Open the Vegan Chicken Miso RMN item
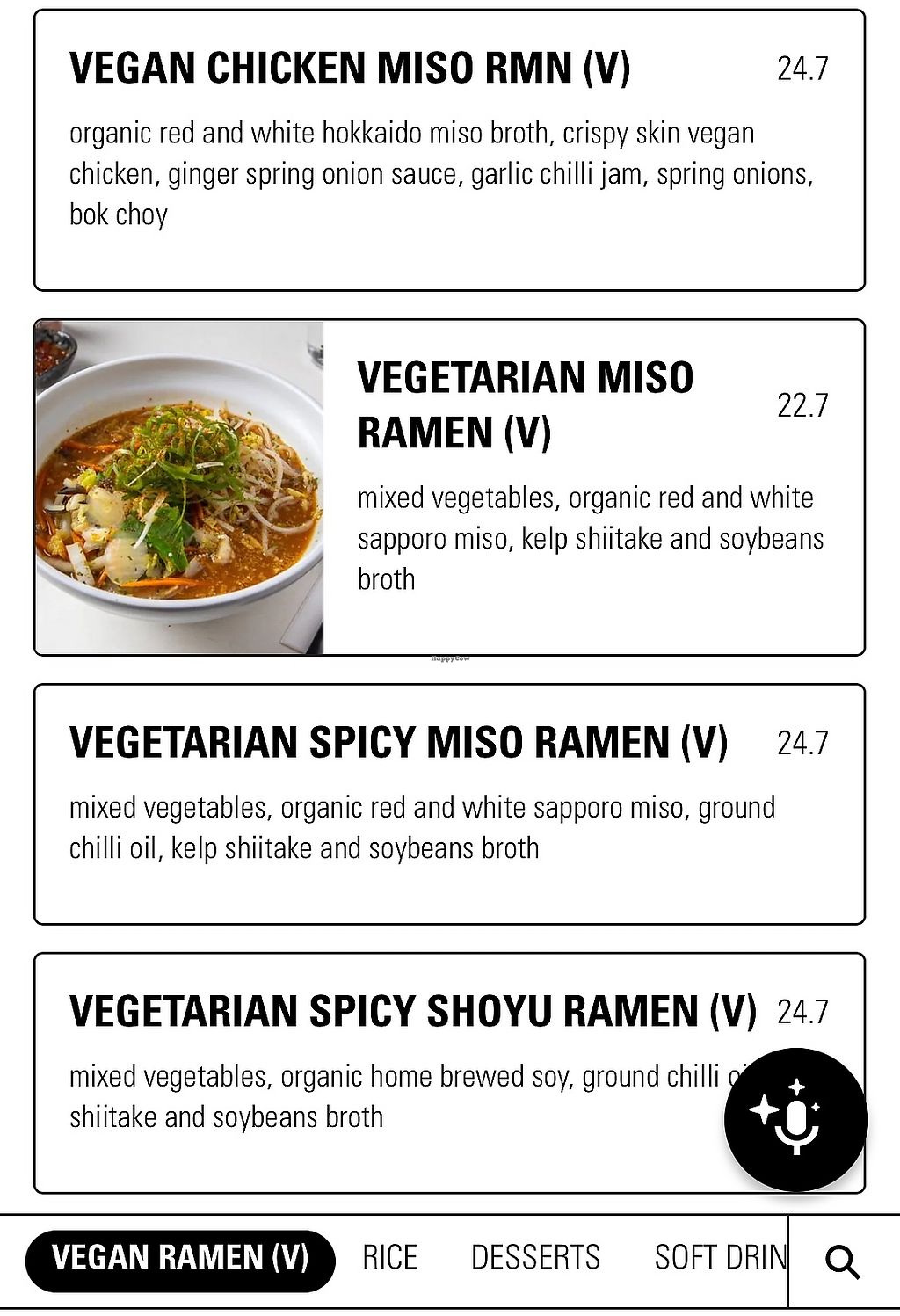The image size is (900, 1316). pyautogui.click(x=449, y=149)
